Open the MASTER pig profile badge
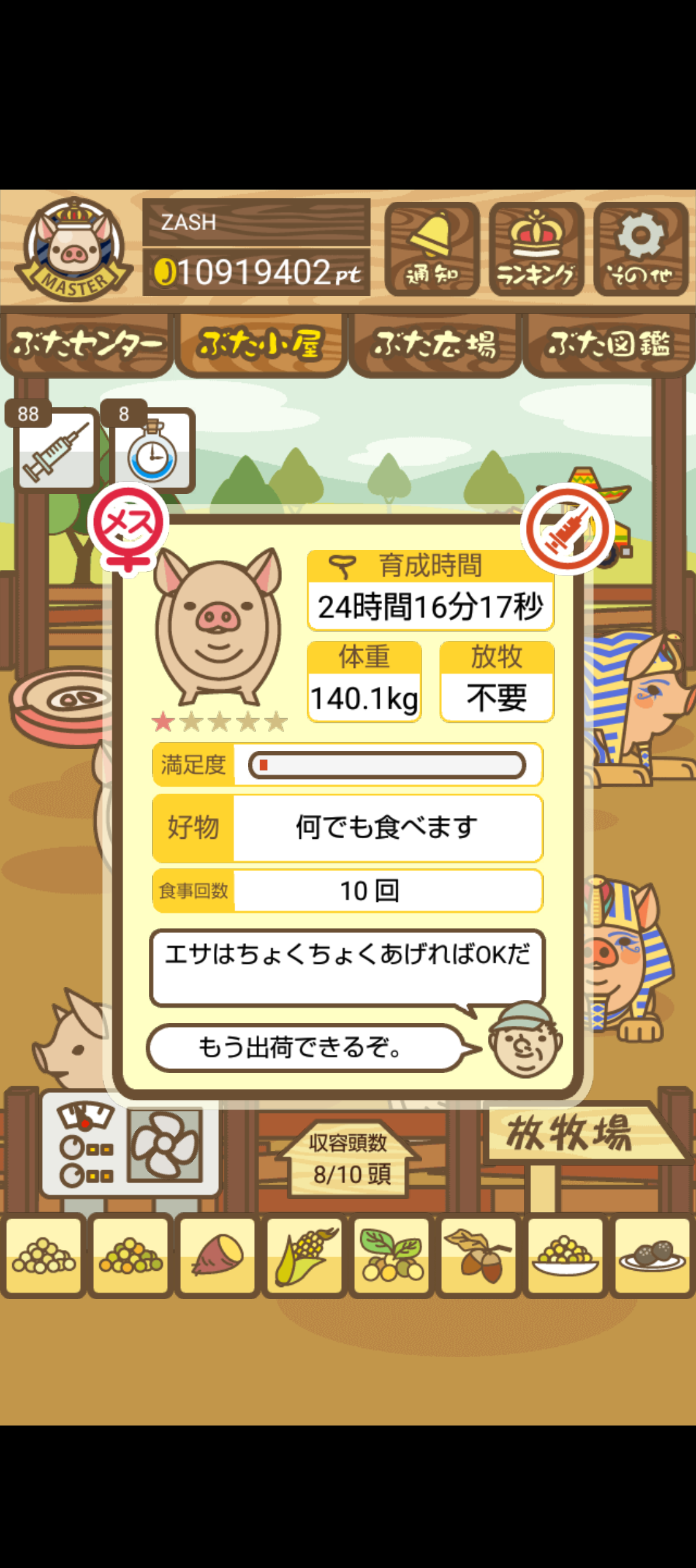Screen dimensions: 696x1568 pos(75,249)
